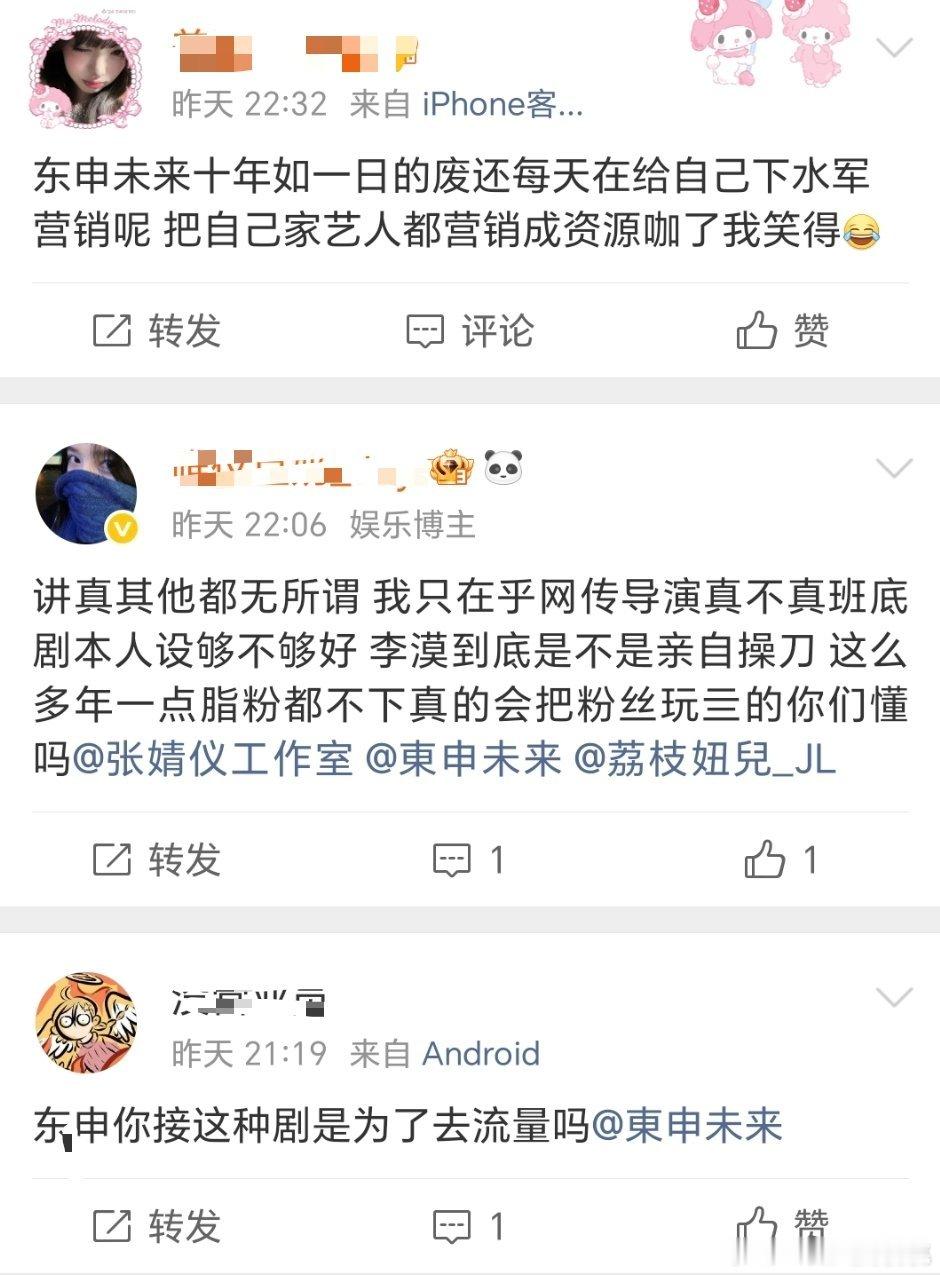Like the 22:32 post from iPhone

tap(783, 330)
